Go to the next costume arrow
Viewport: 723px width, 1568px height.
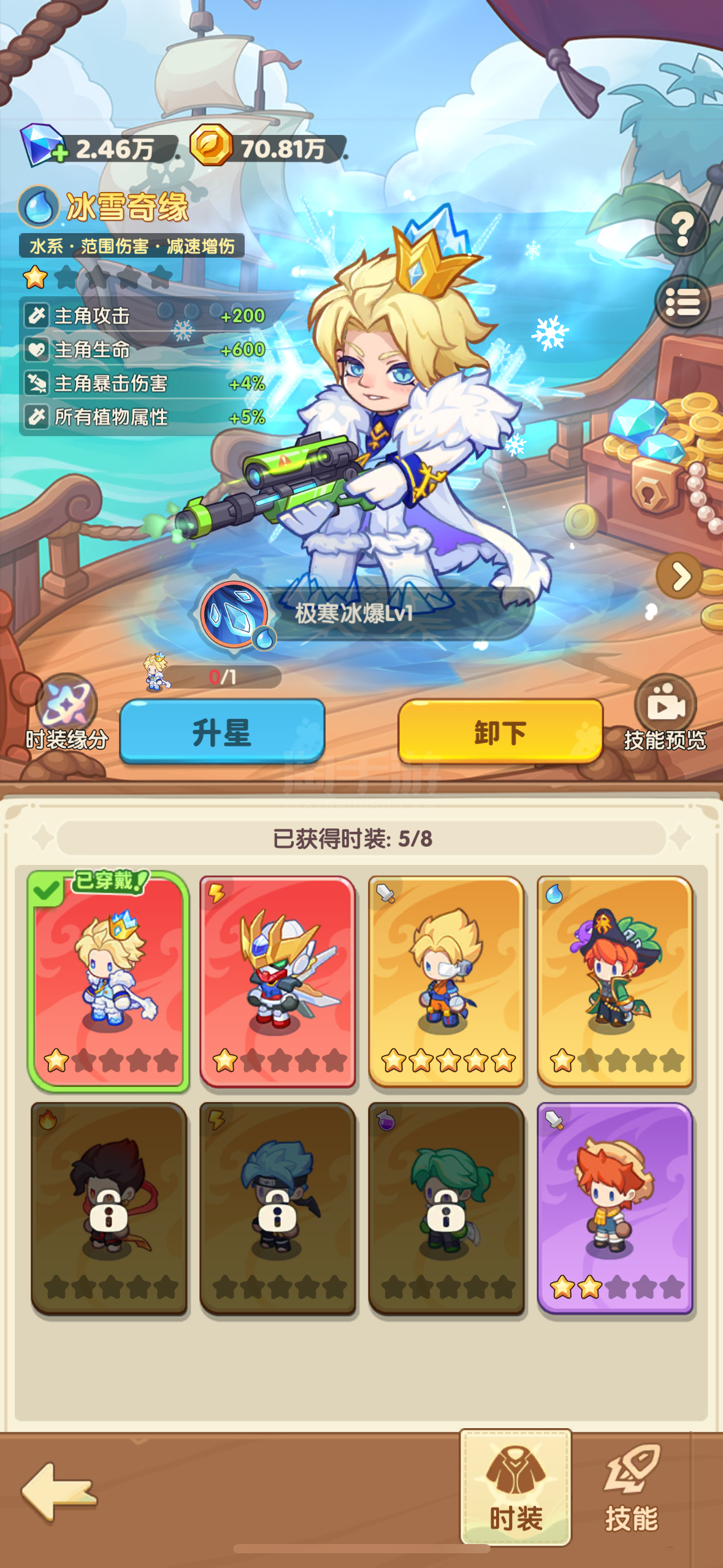tap(679, 575)
